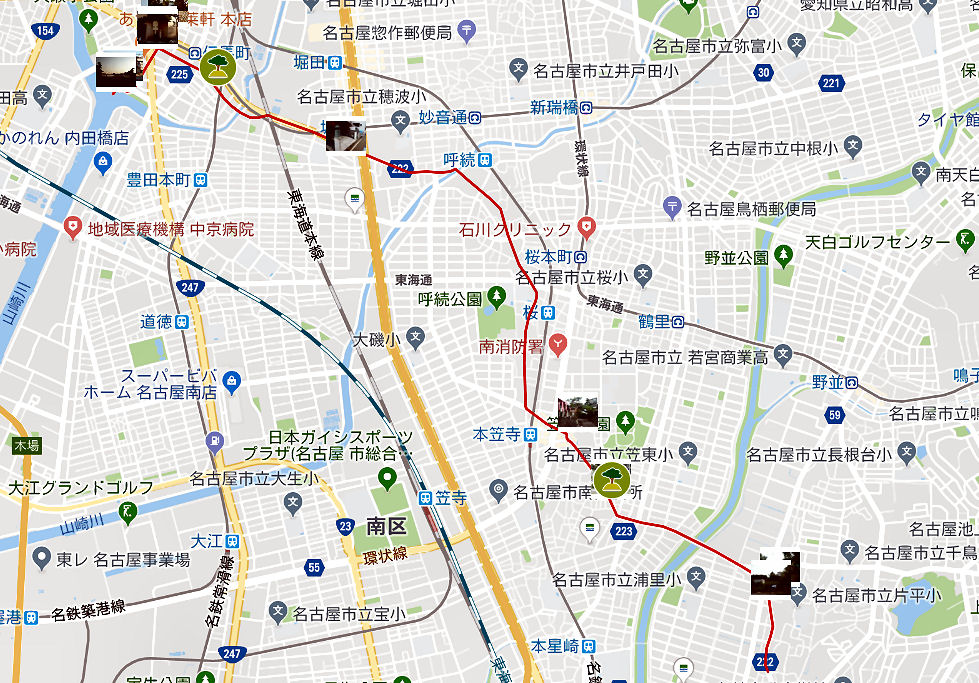Open the photo thumbnail beside 本笠寺 station
979x683 pixels.
[577, 412]
